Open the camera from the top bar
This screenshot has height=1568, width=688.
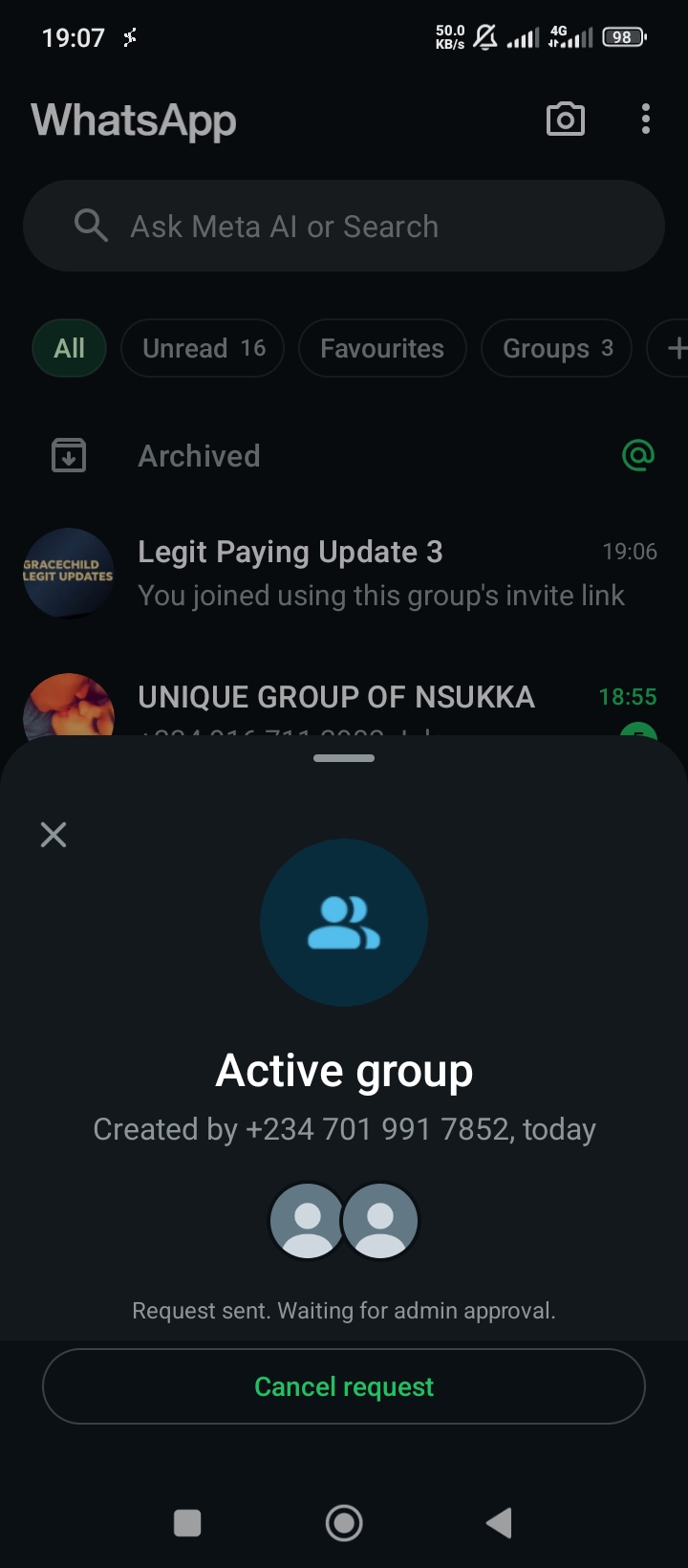565,120
